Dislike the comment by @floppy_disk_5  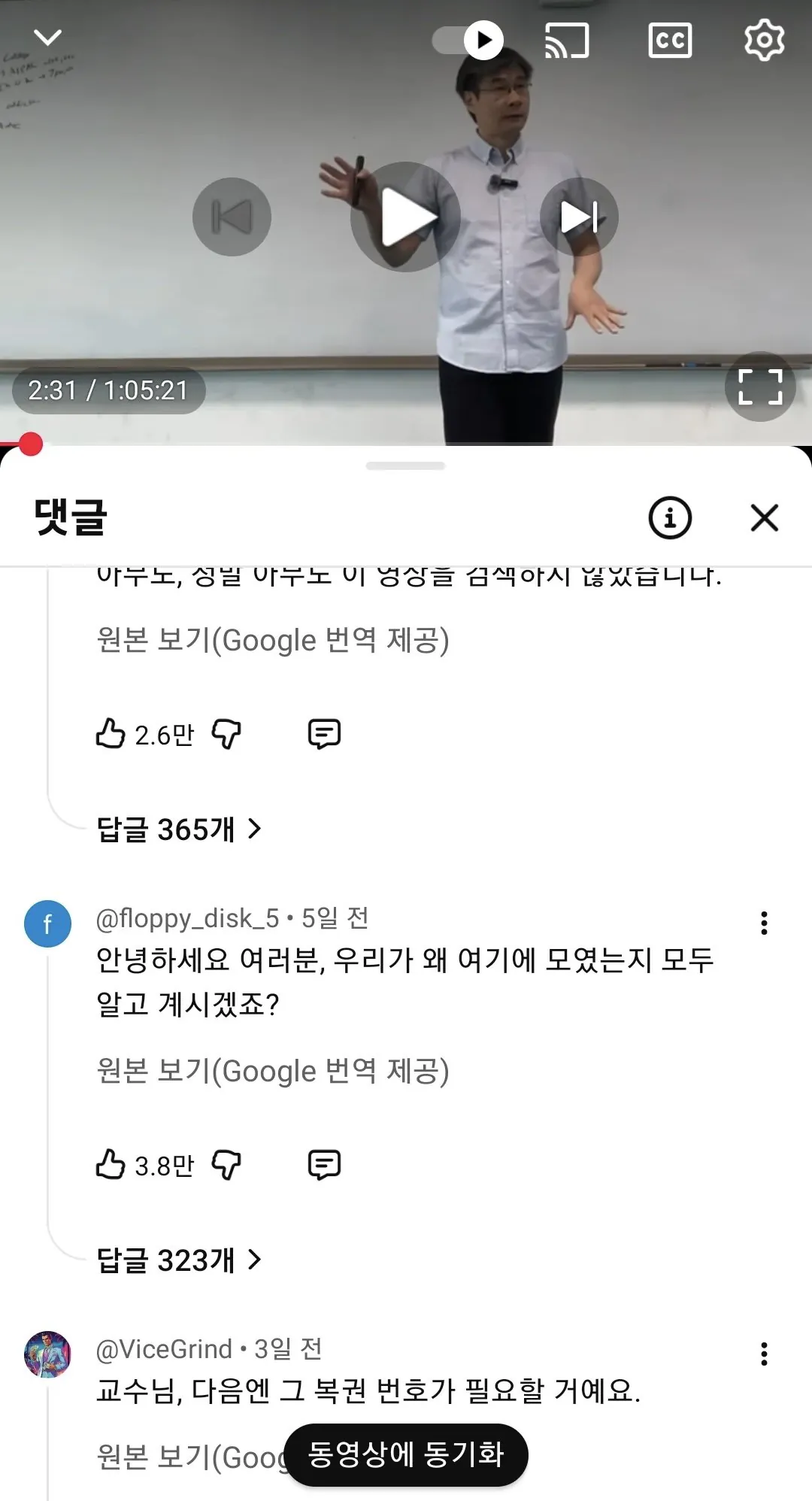tap(226, 1165)
